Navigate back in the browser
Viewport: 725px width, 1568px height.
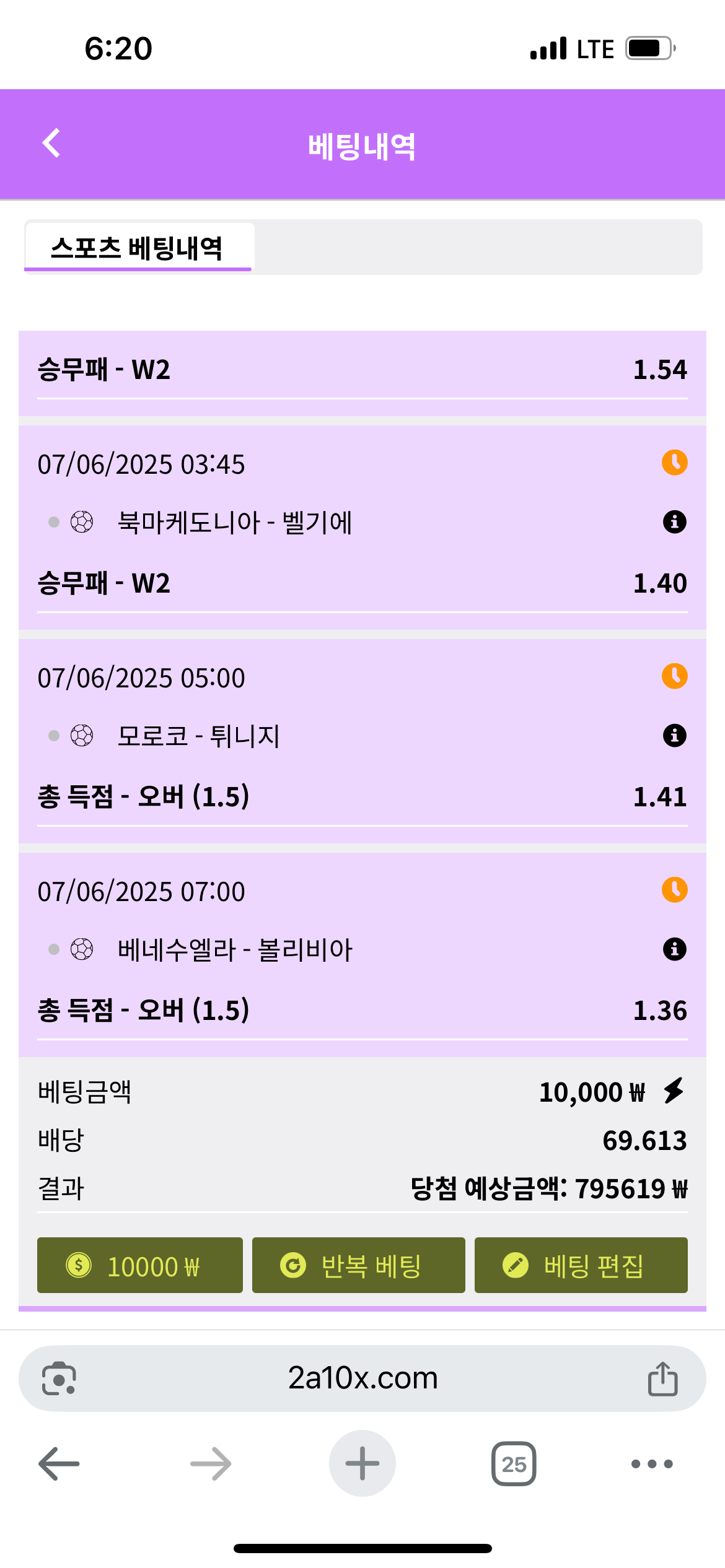tap(59, 1464)
